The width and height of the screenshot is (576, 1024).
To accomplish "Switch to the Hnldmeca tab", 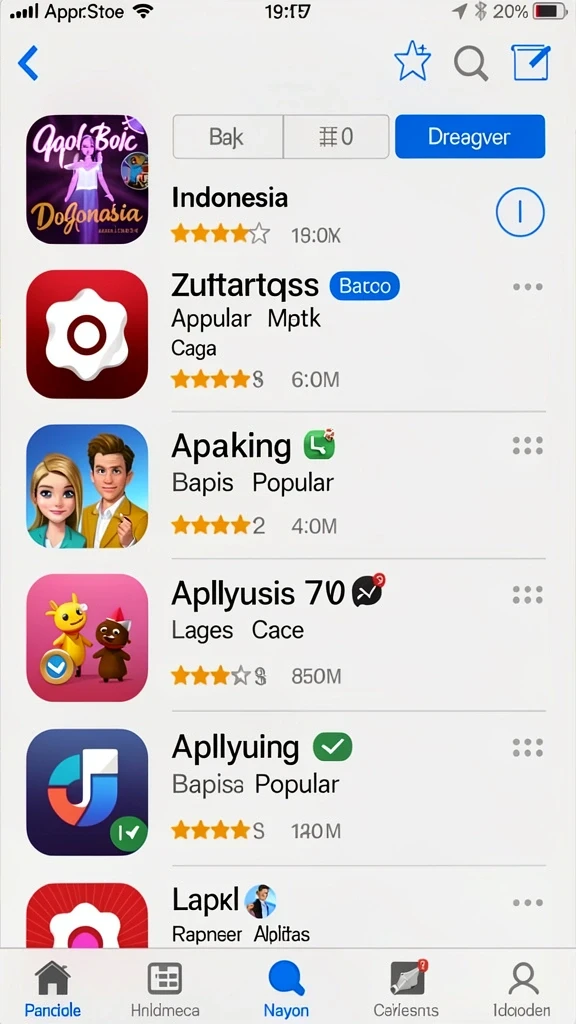I will point(165,989).
